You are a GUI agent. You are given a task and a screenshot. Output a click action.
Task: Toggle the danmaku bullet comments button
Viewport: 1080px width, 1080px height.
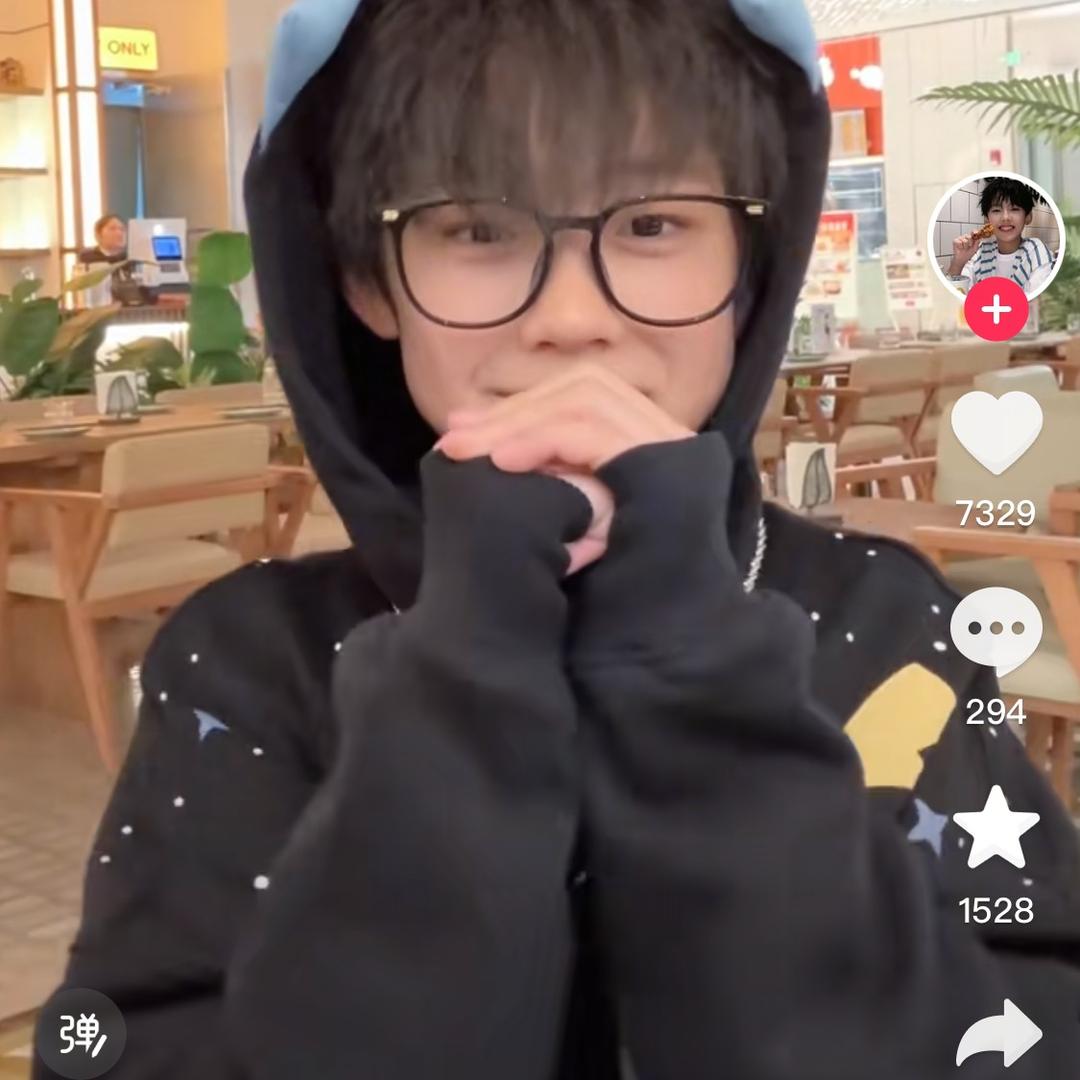point(81,1034)
